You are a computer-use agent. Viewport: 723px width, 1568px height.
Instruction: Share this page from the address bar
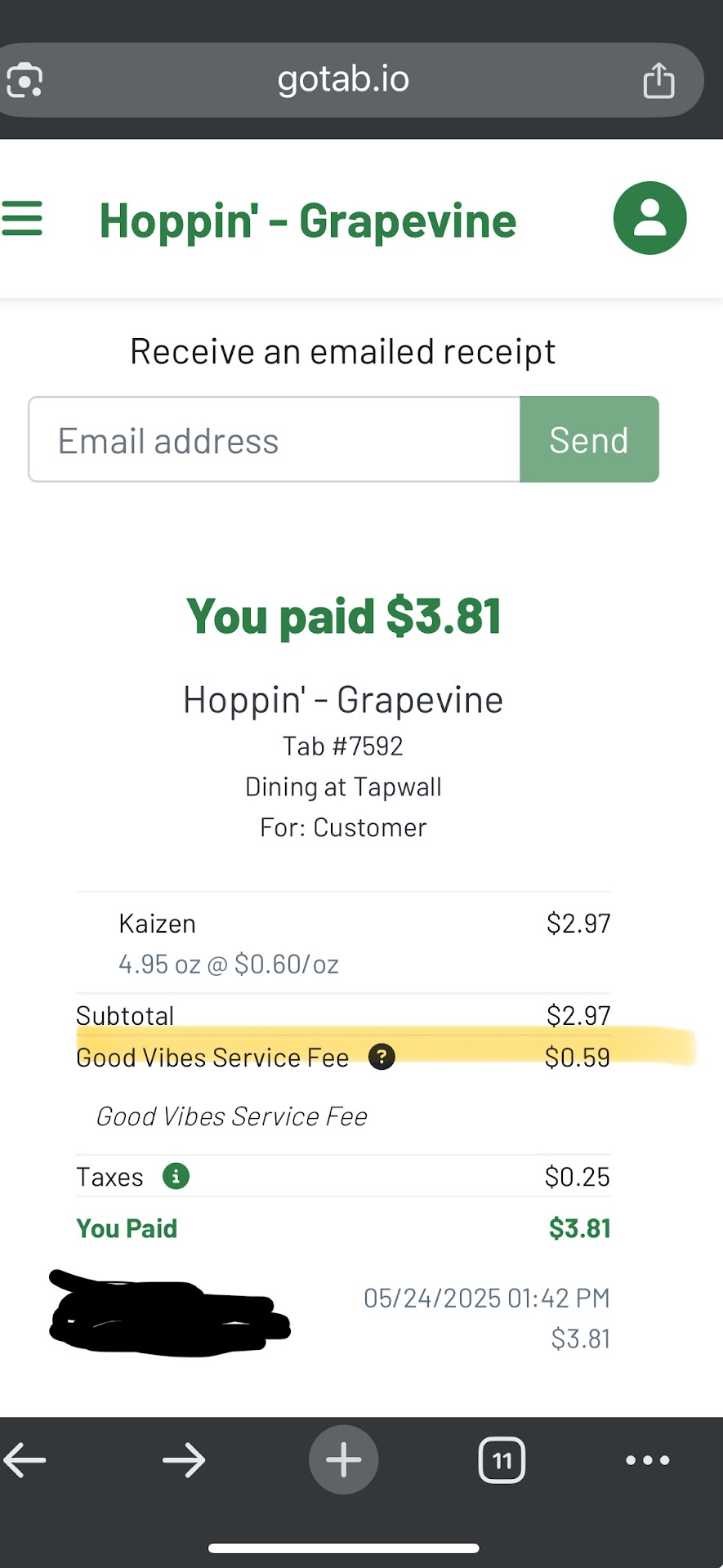coord(658,80)
